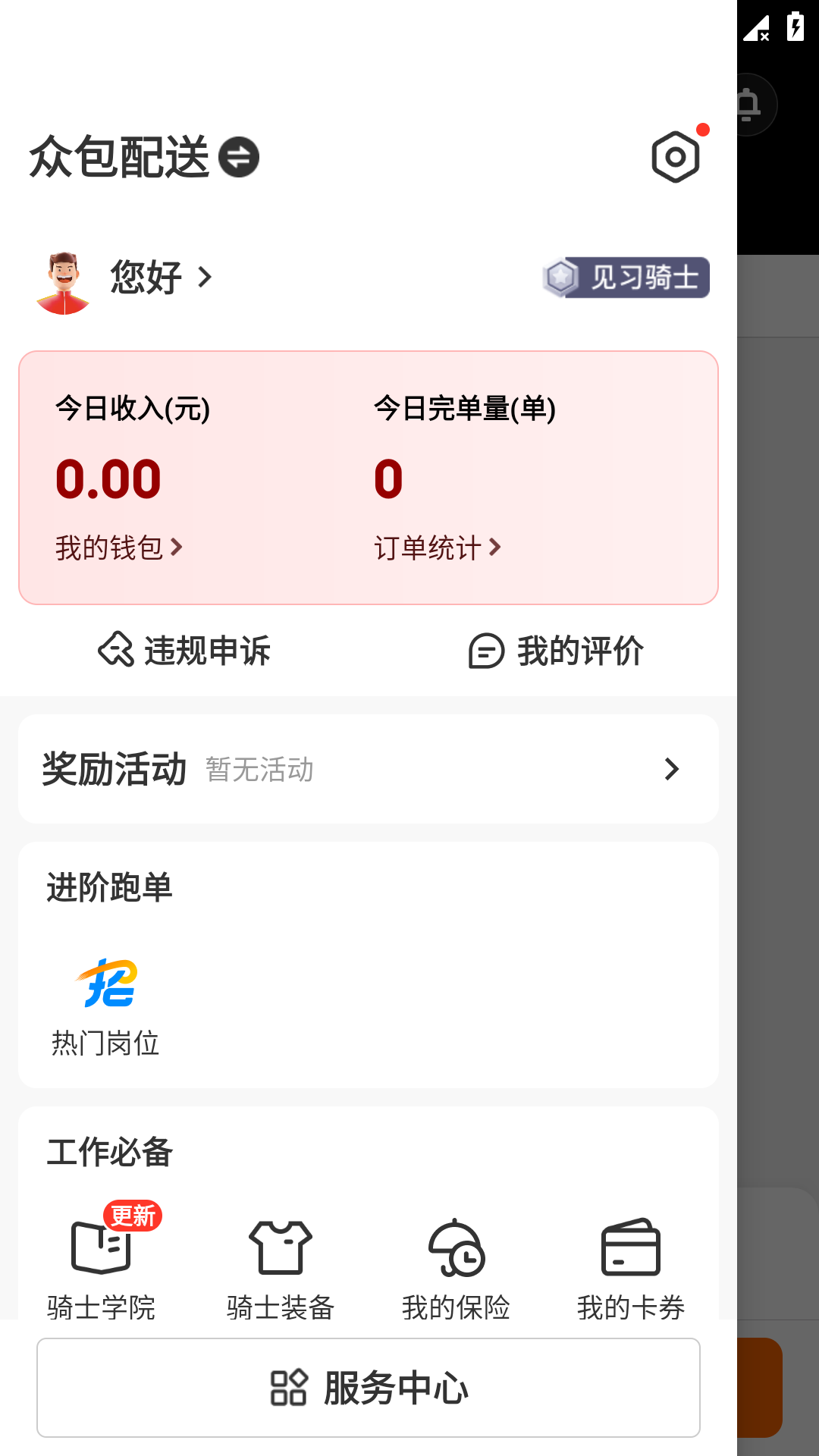Image resolution: width=819 pixels, height=1456 pixels.
Task: Select the 进阶跑单 section title
Action: click(x=108, y=887)
